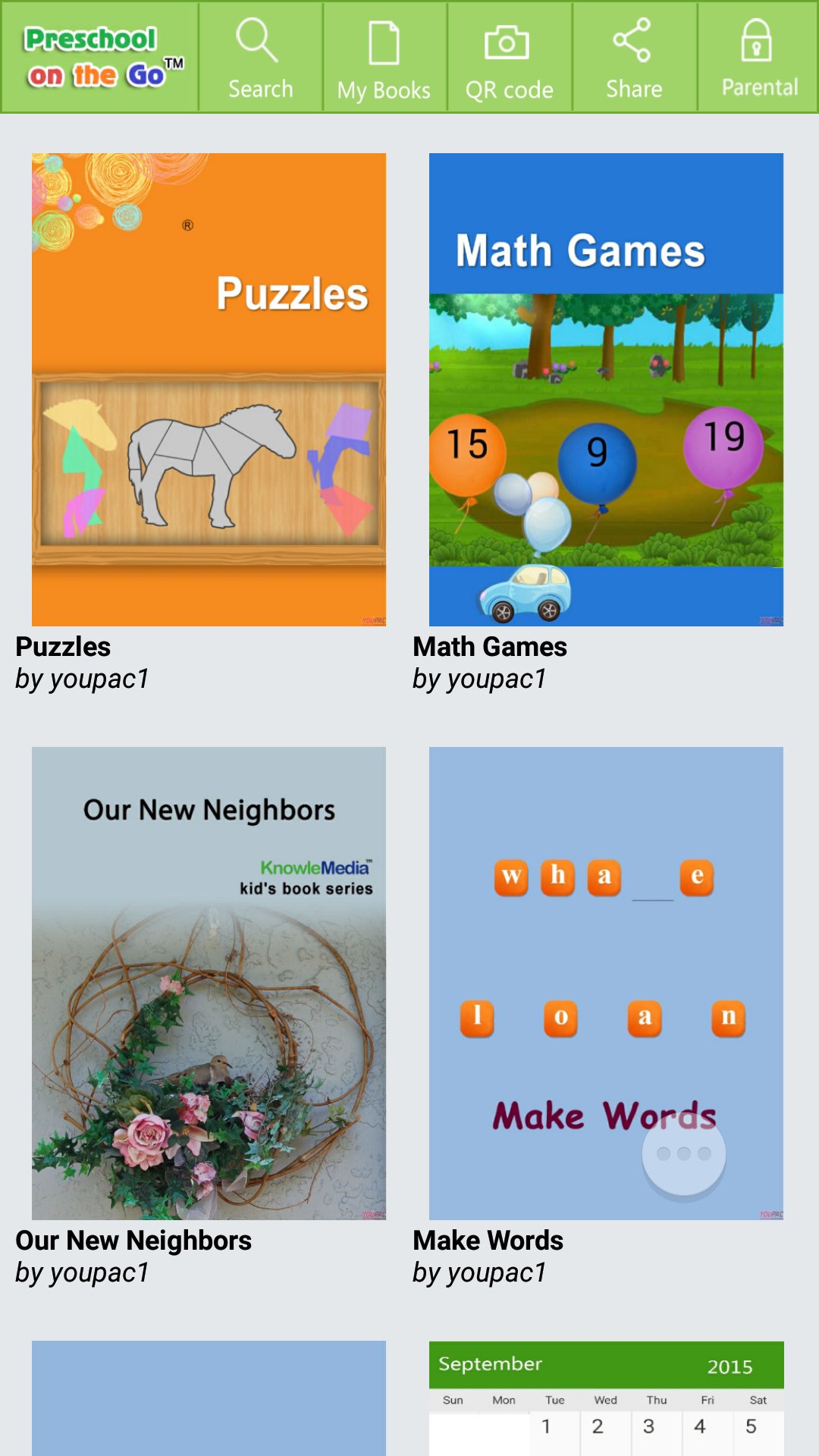This screenshot has width=819, height=1456.
Task: Tap the Preschool on the Go logo
Action: (100, 58)
